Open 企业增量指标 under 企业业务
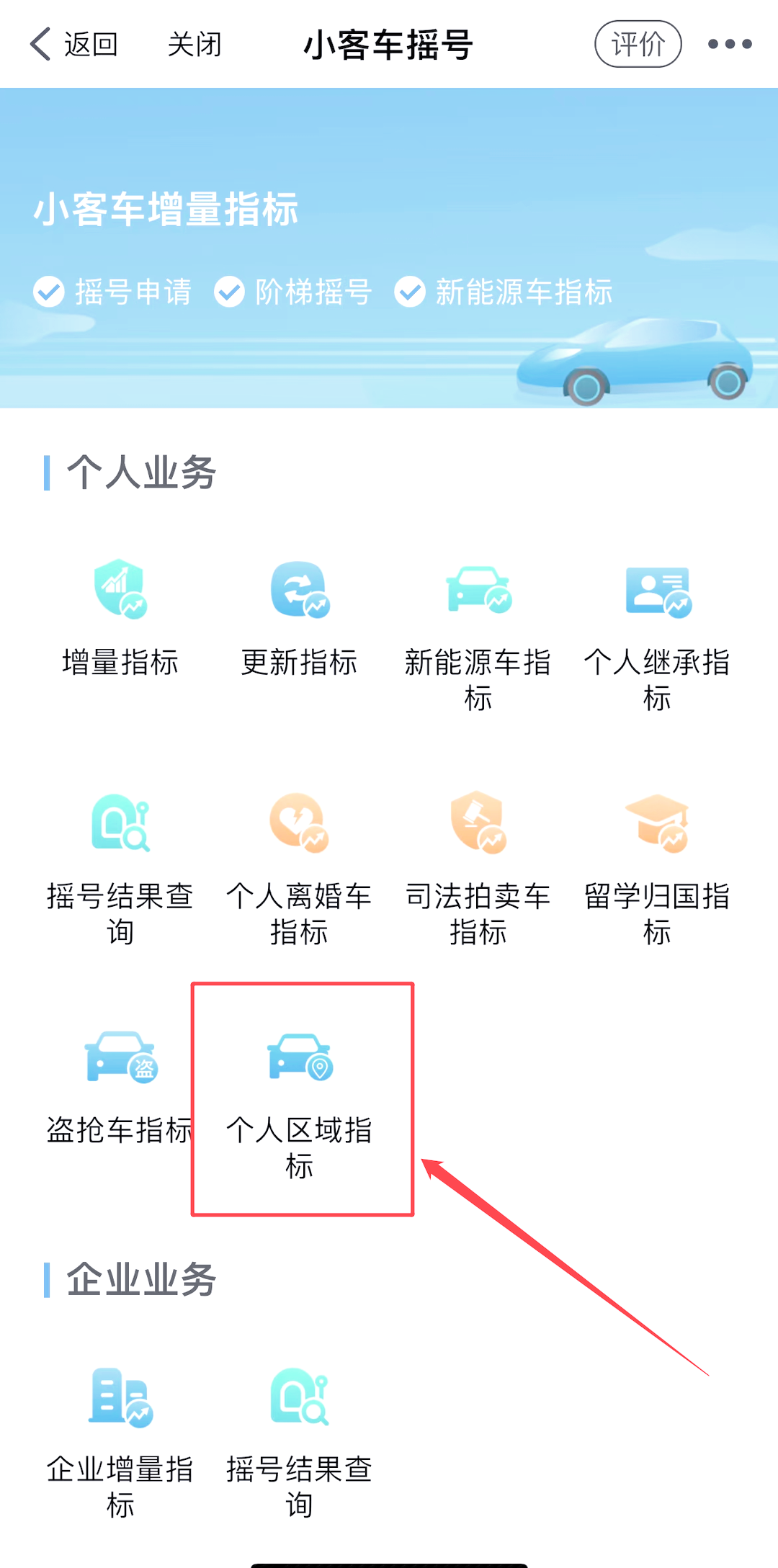This screenshot has width=778, height=1568. 120,1441
